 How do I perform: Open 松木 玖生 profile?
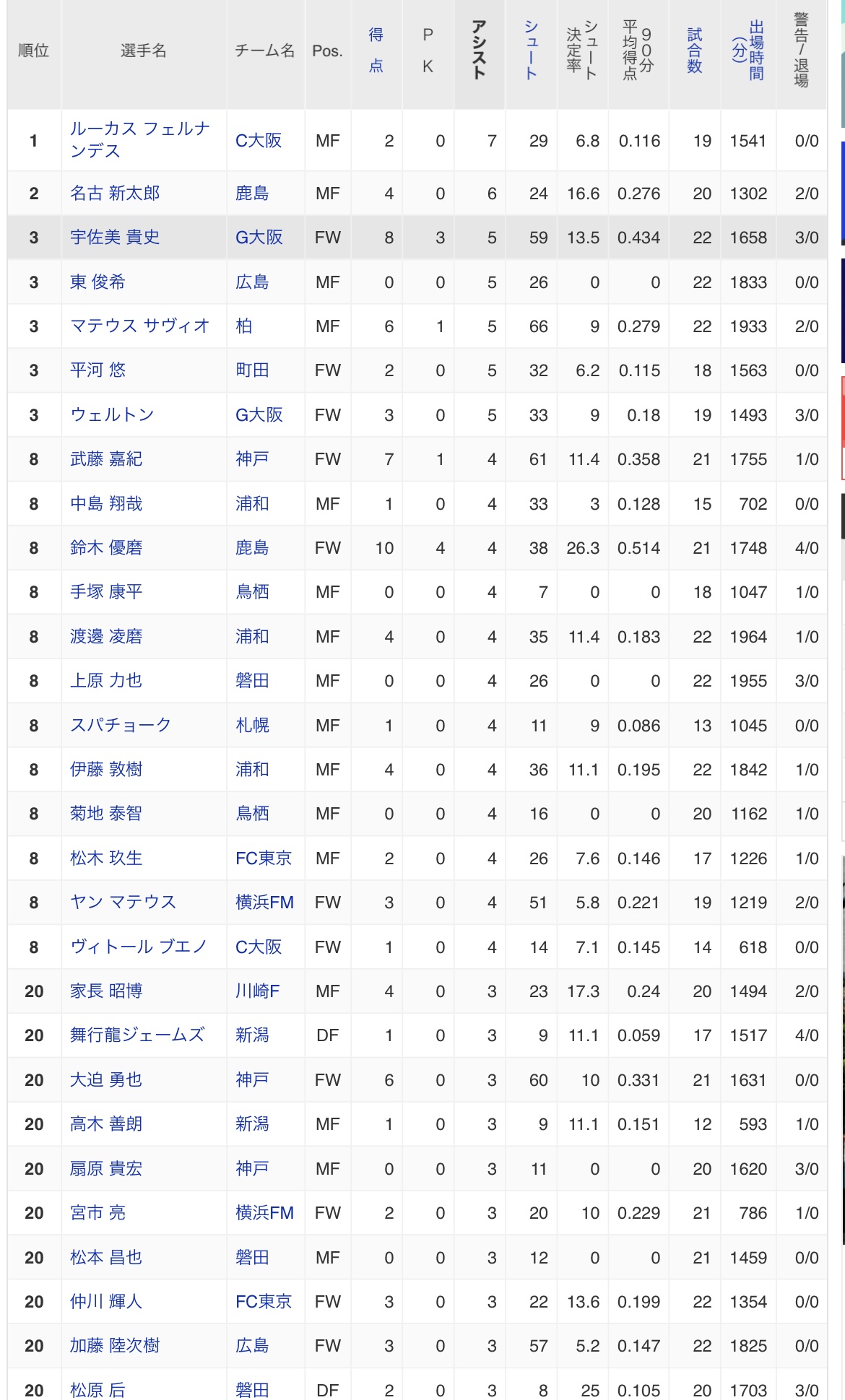pyautogui.click(x=106, y=858)
